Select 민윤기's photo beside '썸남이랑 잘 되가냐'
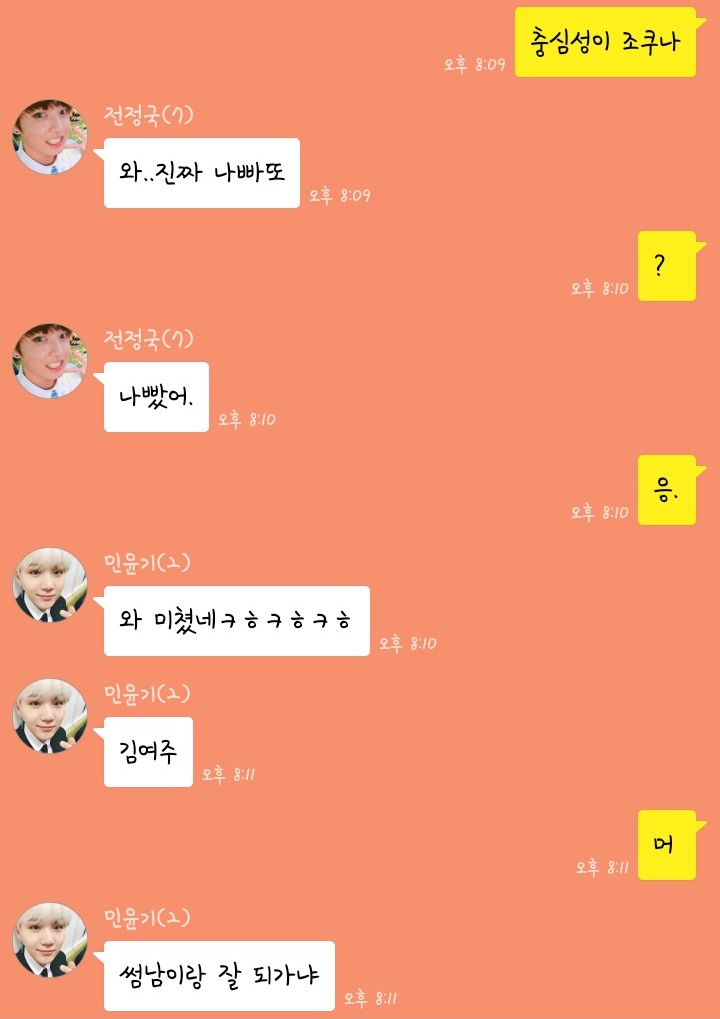 click(x=50, y=940)
